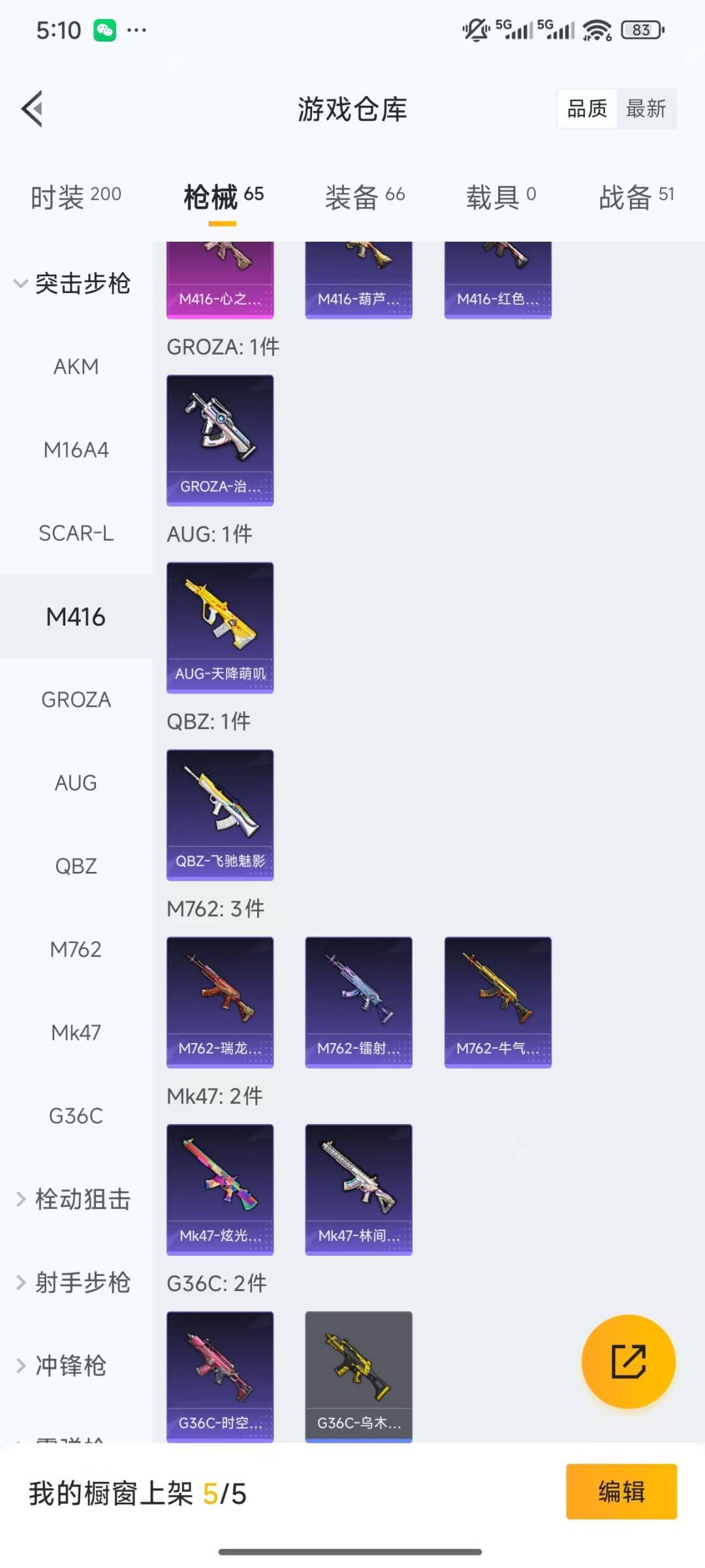Open the G36C-乌木 skin tile
Viewport: 705px width, 1568px height.
coord(358,1375)
